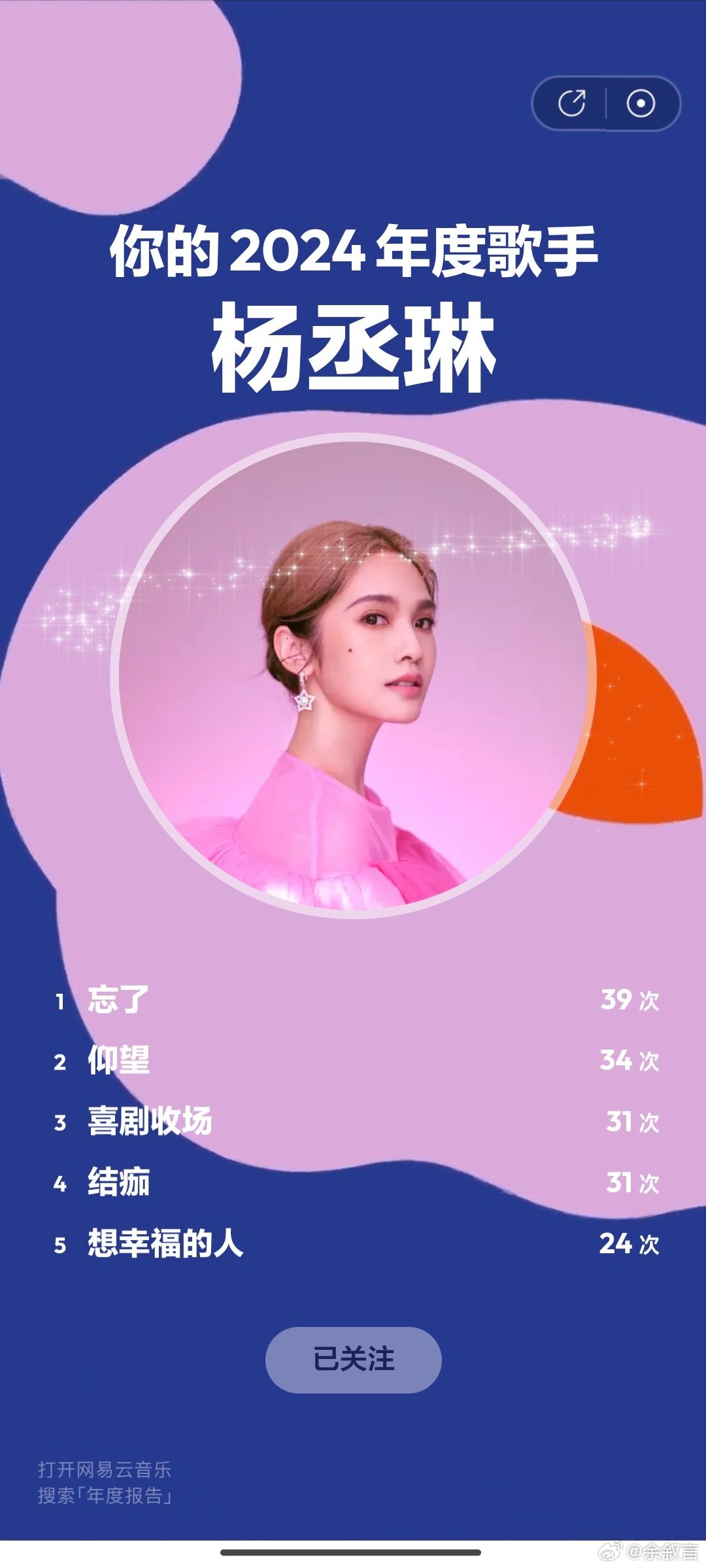Open 杨丞琳's circular artist photo
The width and height of the screenshot is (706, 1568).
point(354,676)
